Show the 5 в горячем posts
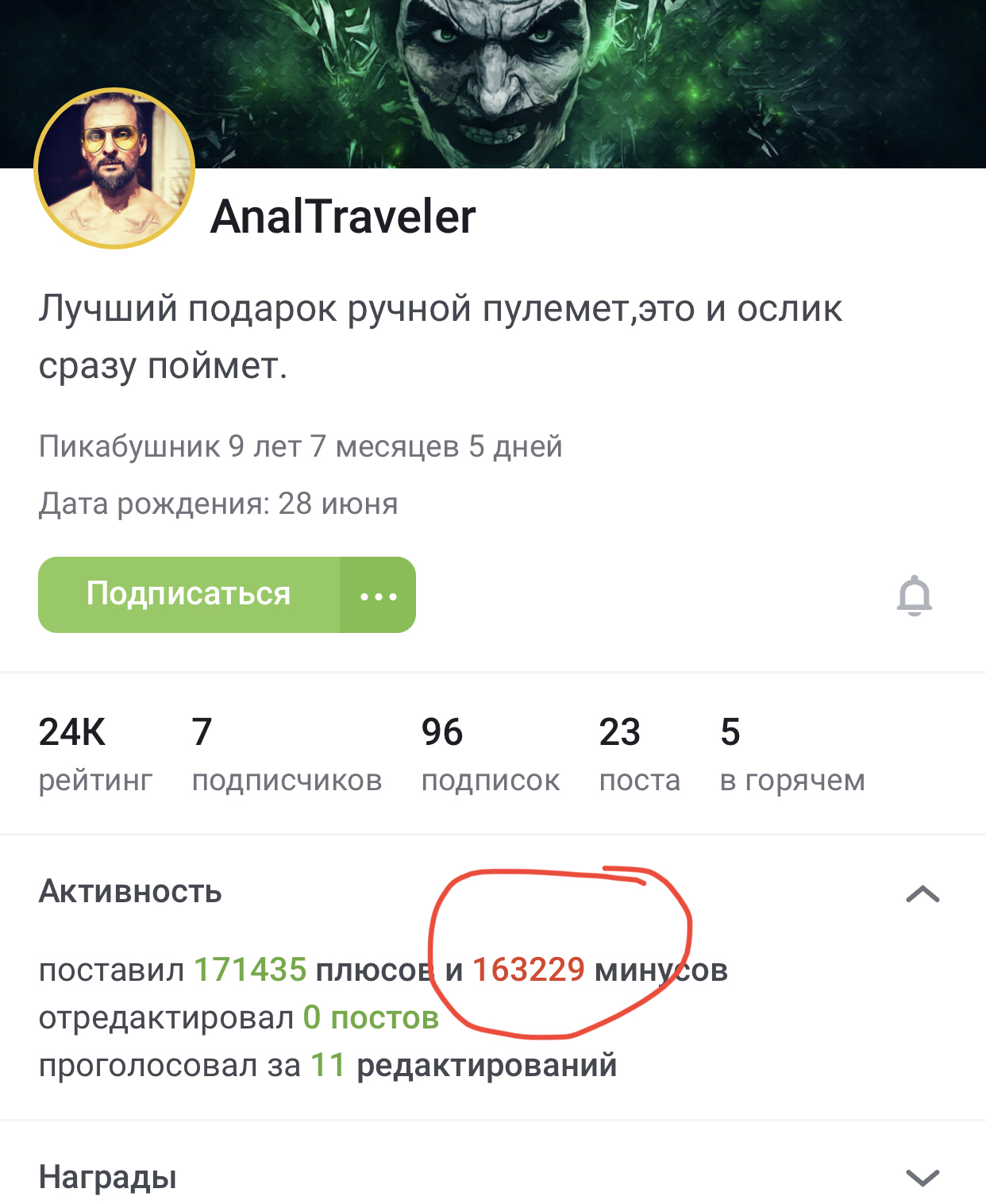This screenshot has height=1204, width=986. point(791,754)
